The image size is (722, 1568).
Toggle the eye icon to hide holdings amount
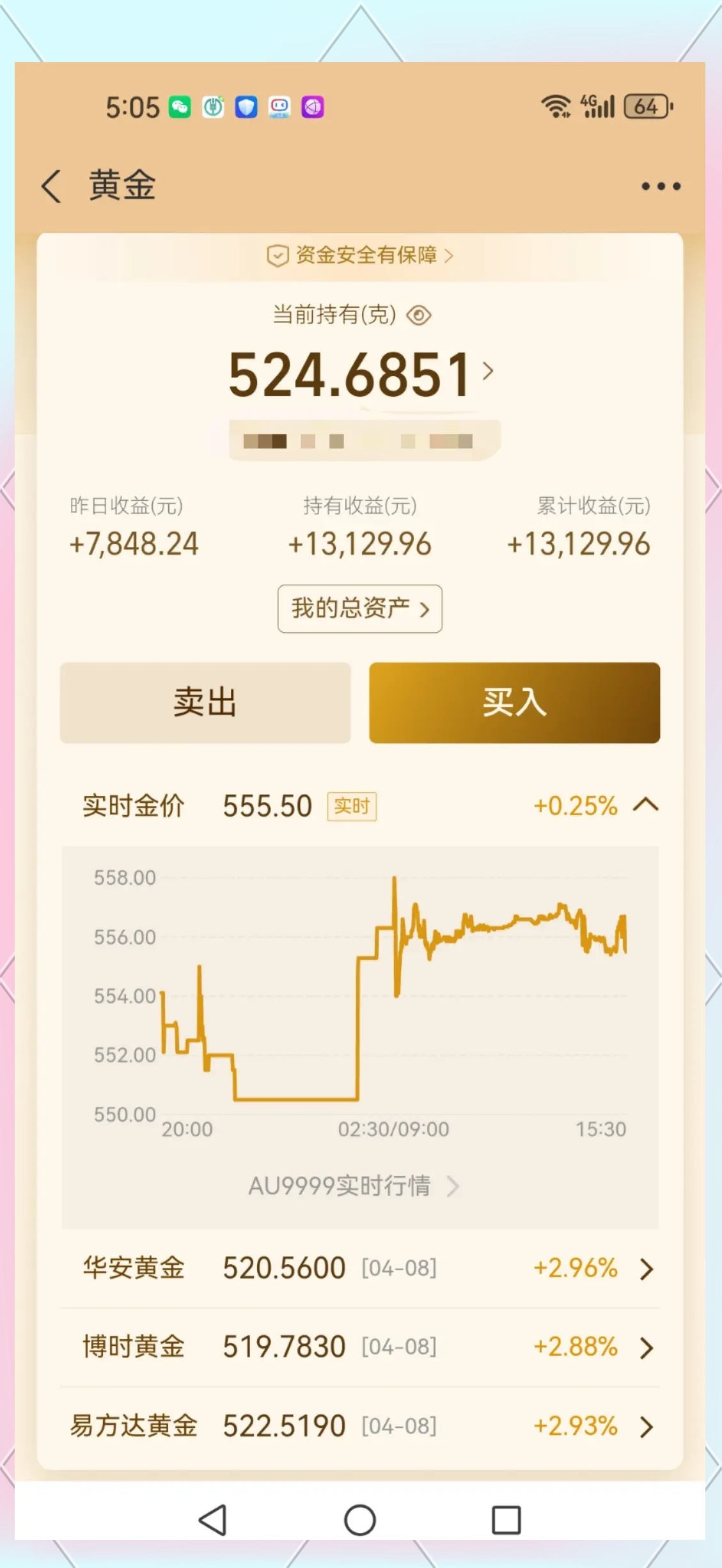419,314
